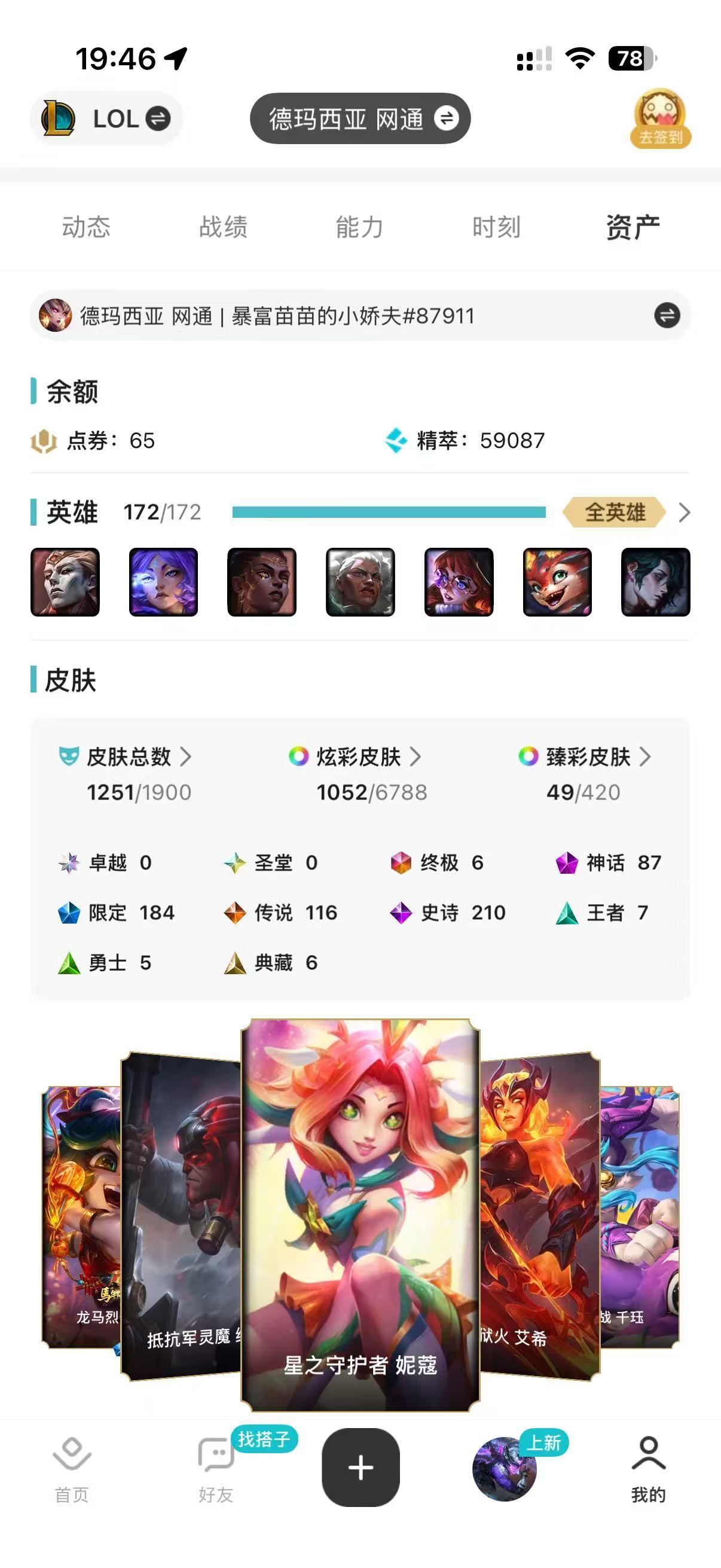Open the 去签到 check-in icon

click(x=660, y=120)
